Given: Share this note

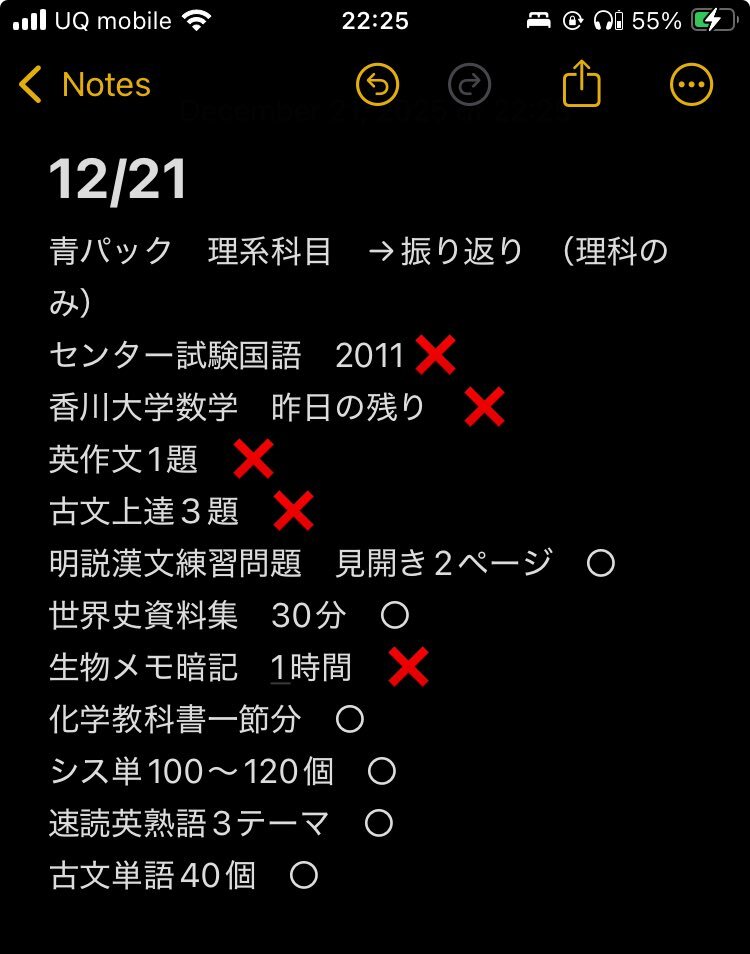Looking at the screenshot, I should click(x=581, y=85).
